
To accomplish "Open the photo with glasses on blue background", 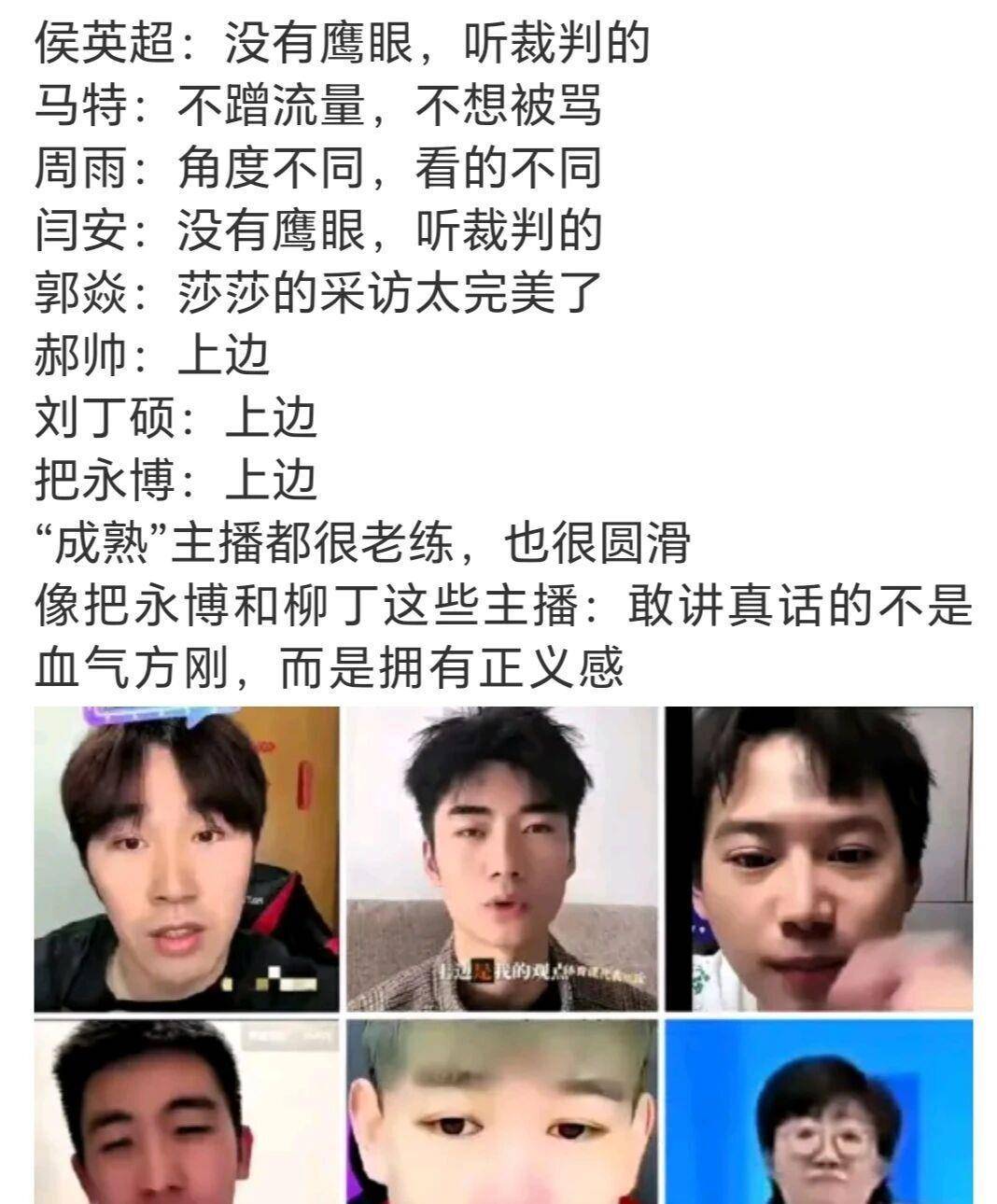I will point(819,1111).
